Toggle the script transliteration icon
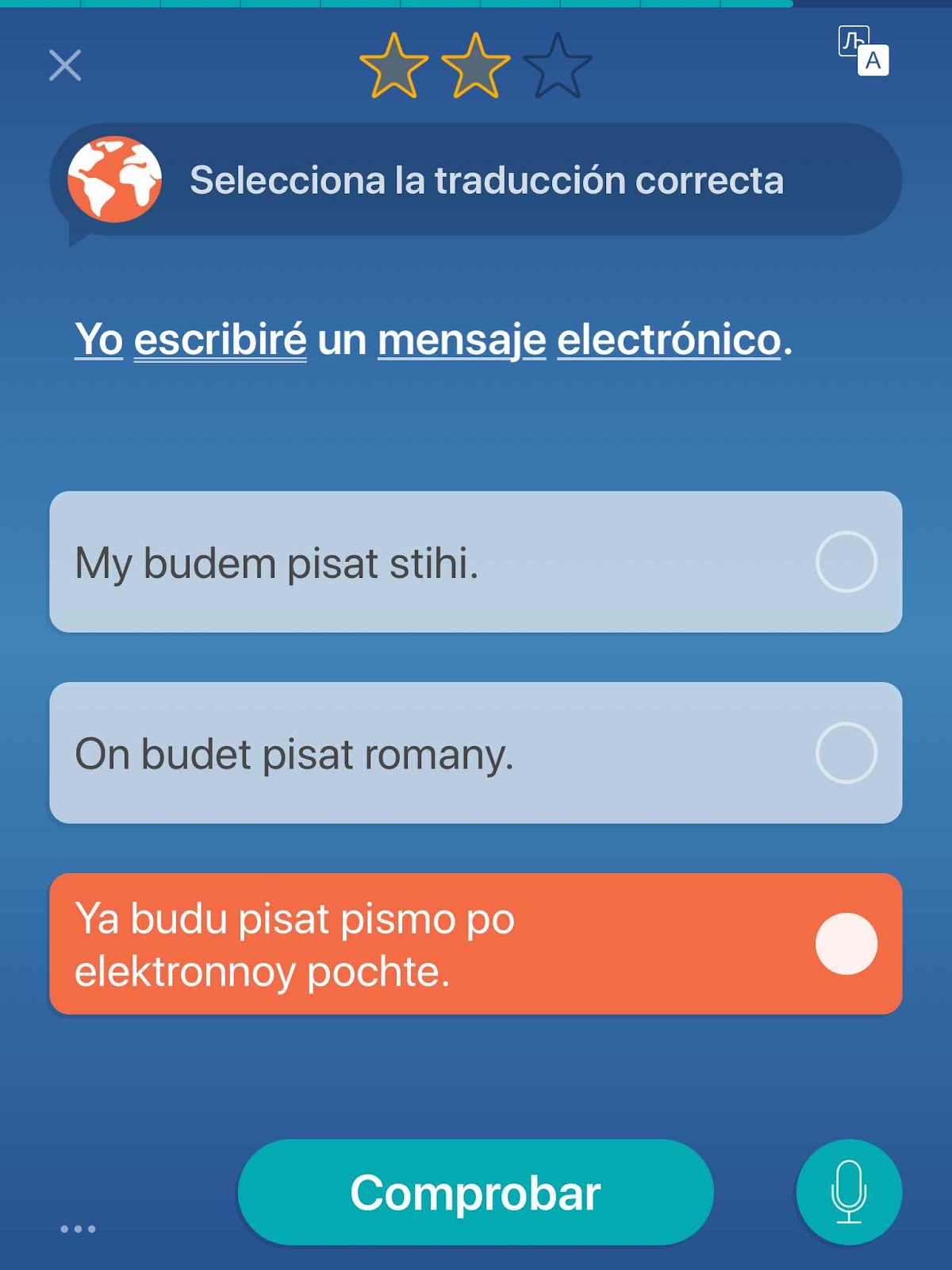 tap(863, 52)
